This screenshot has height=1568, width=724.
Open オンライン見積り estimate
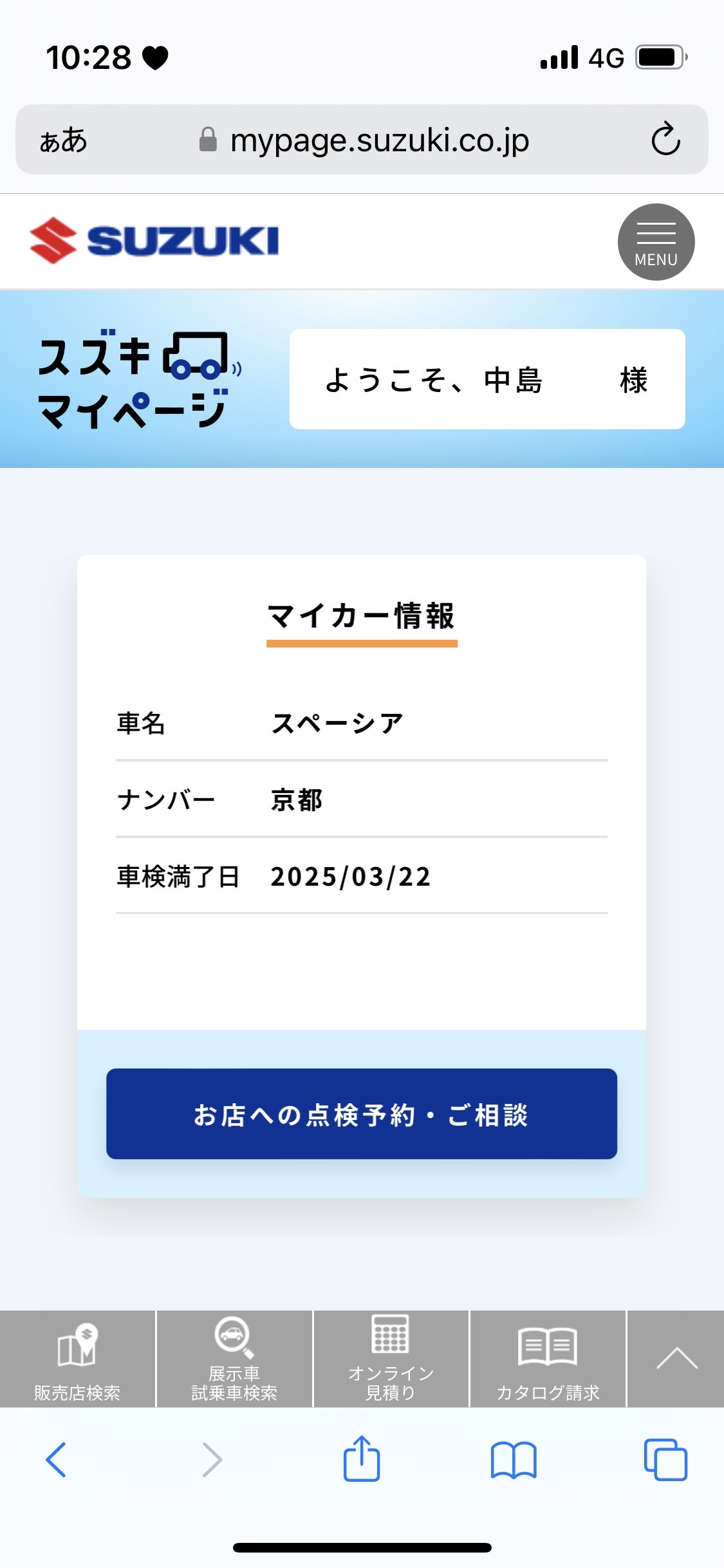[391, 1359]
